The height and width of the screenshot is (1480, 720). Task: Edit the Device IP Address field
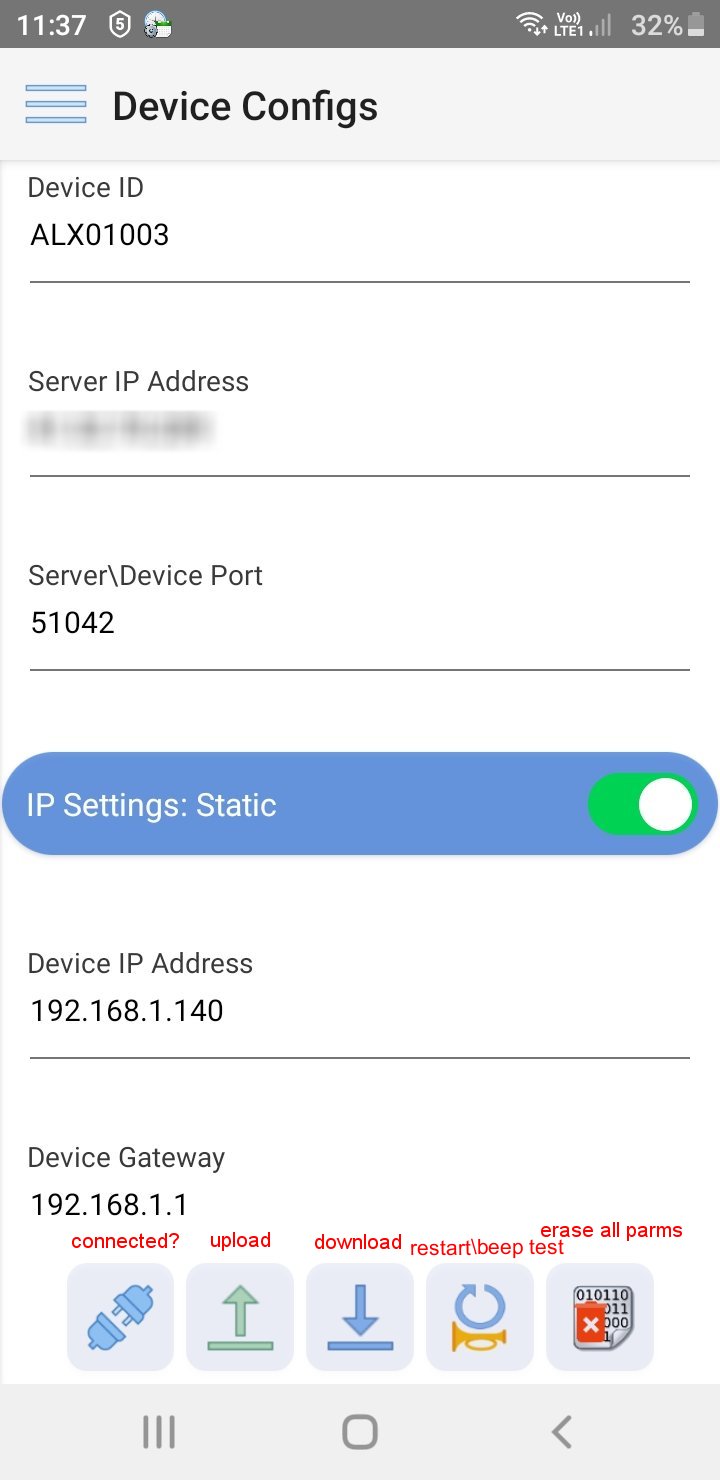click(x=360, y=1011)
